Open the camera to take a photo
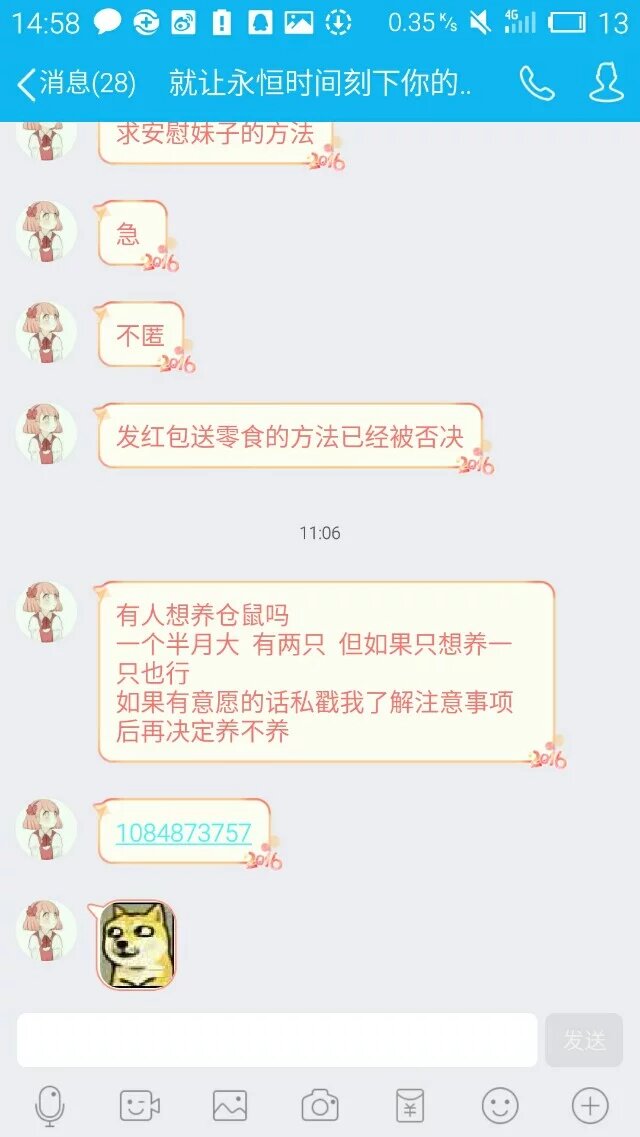The height and width of the screenshot is (1137, 640). pyautogui.click(x=320, y=1106)
